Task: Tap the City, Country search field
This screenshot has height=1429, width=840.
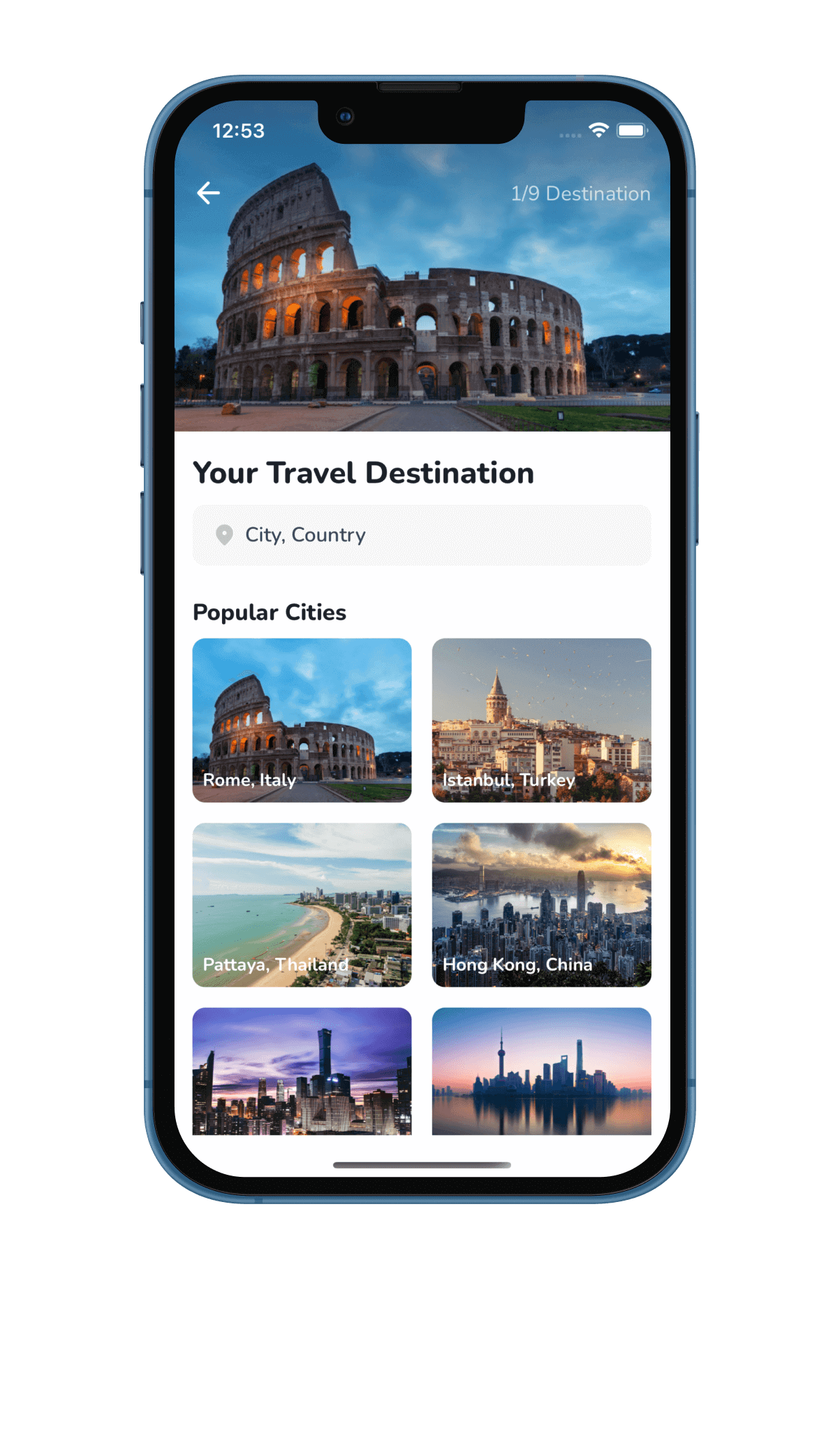Action: [x=422, y=535]
